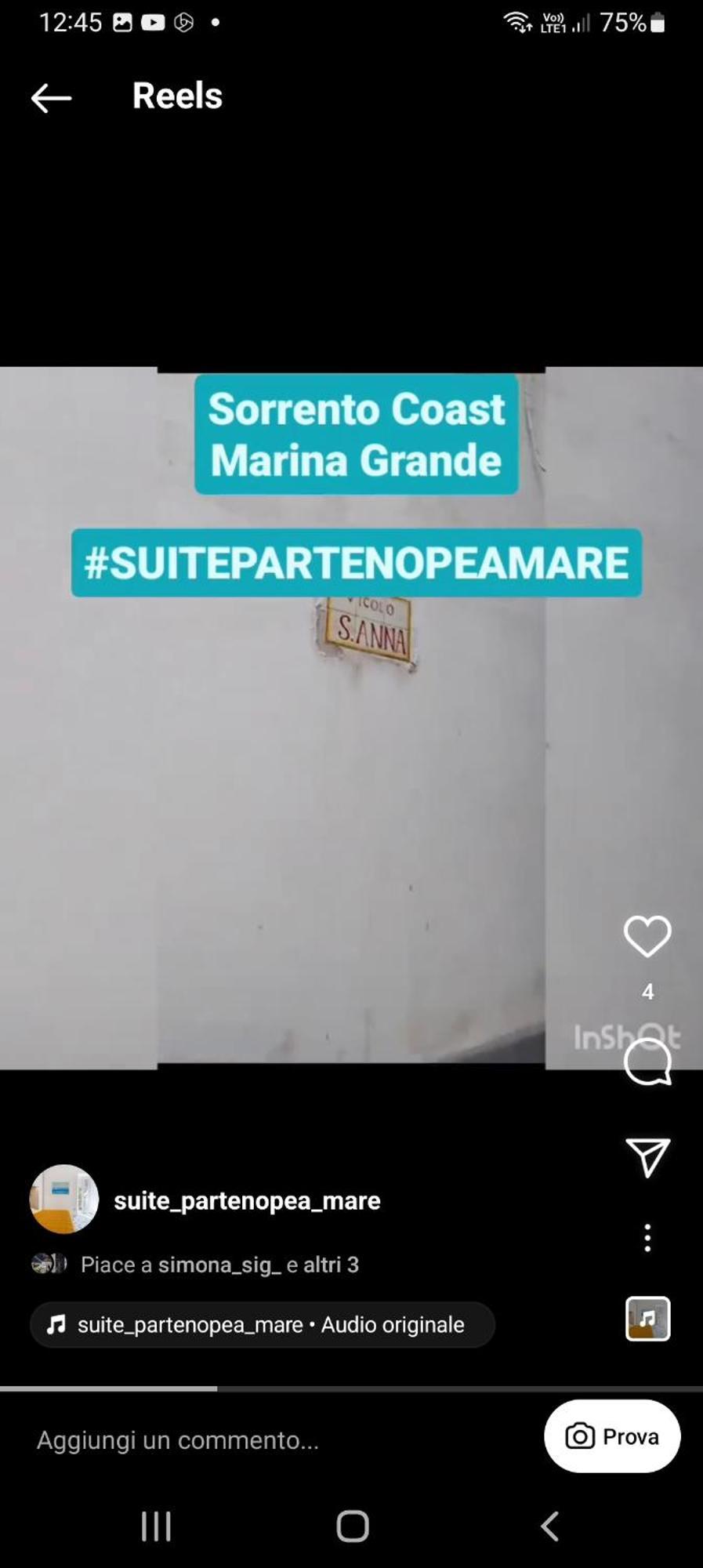This screenshot has height=1568, width=703.
Task: Like this reel with the heart icon
Action: point(647,936)
